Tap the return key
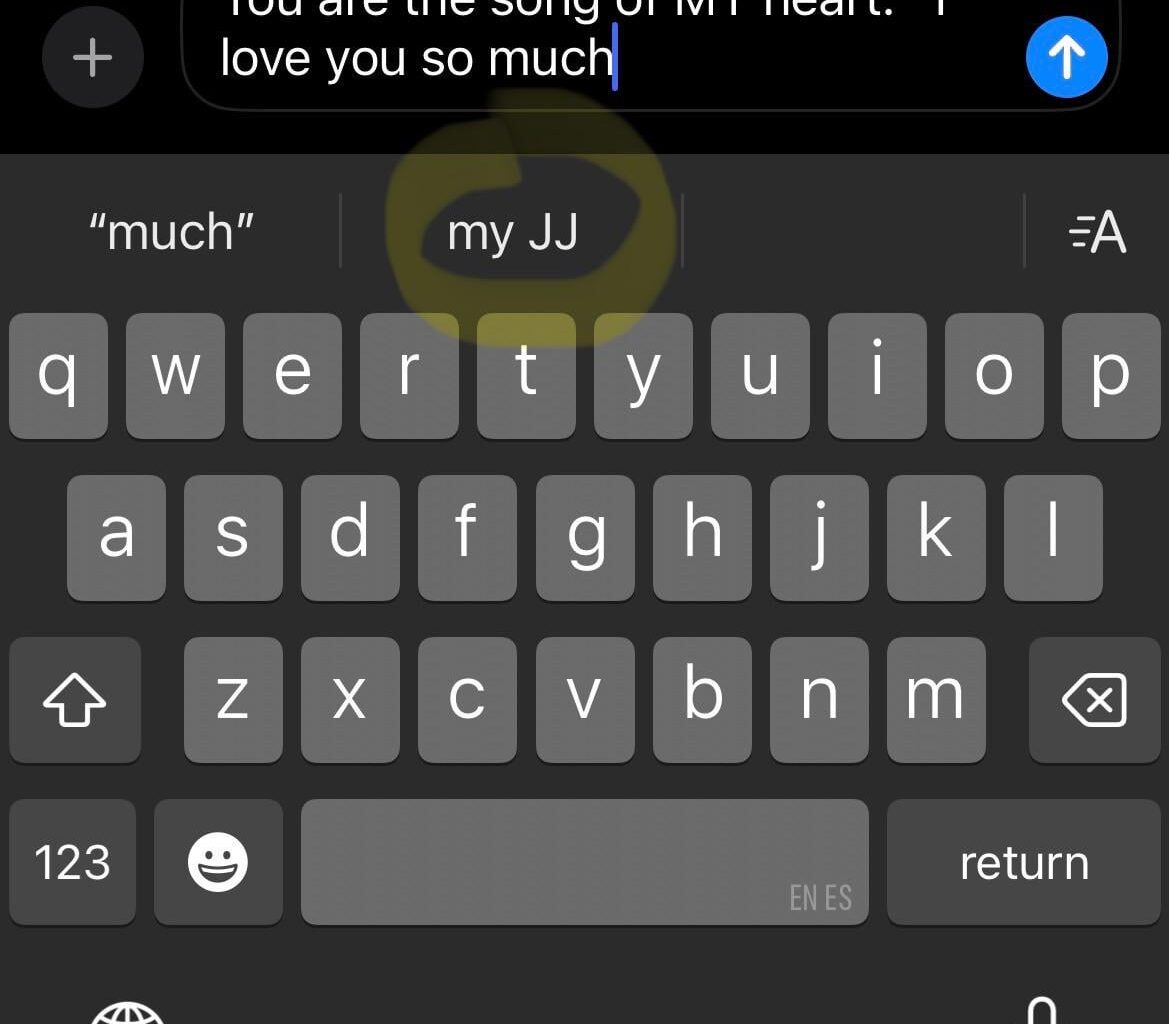The image size is (1169, 1024). pos(1023,862)
